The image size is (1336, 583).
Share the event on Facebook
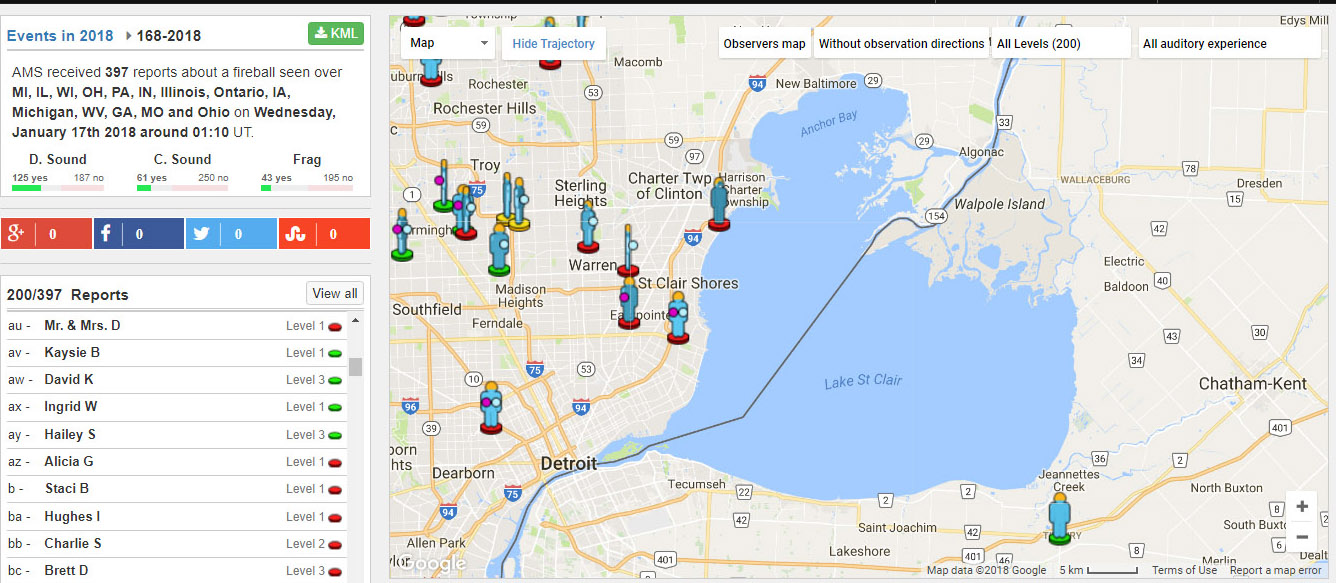[x=139, y=234]
